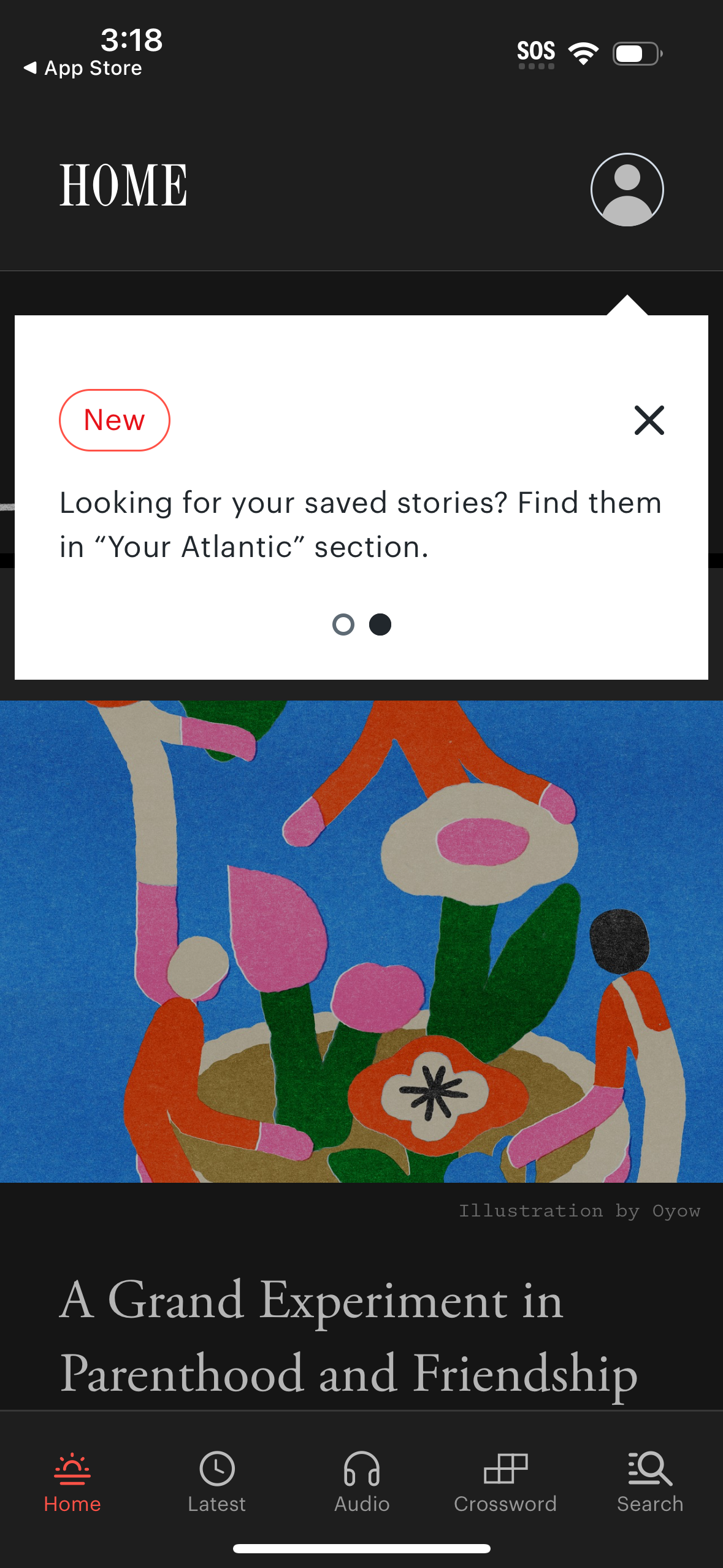Tap the battery indicator
723x1568 pixels.
(x=635, y=53)
